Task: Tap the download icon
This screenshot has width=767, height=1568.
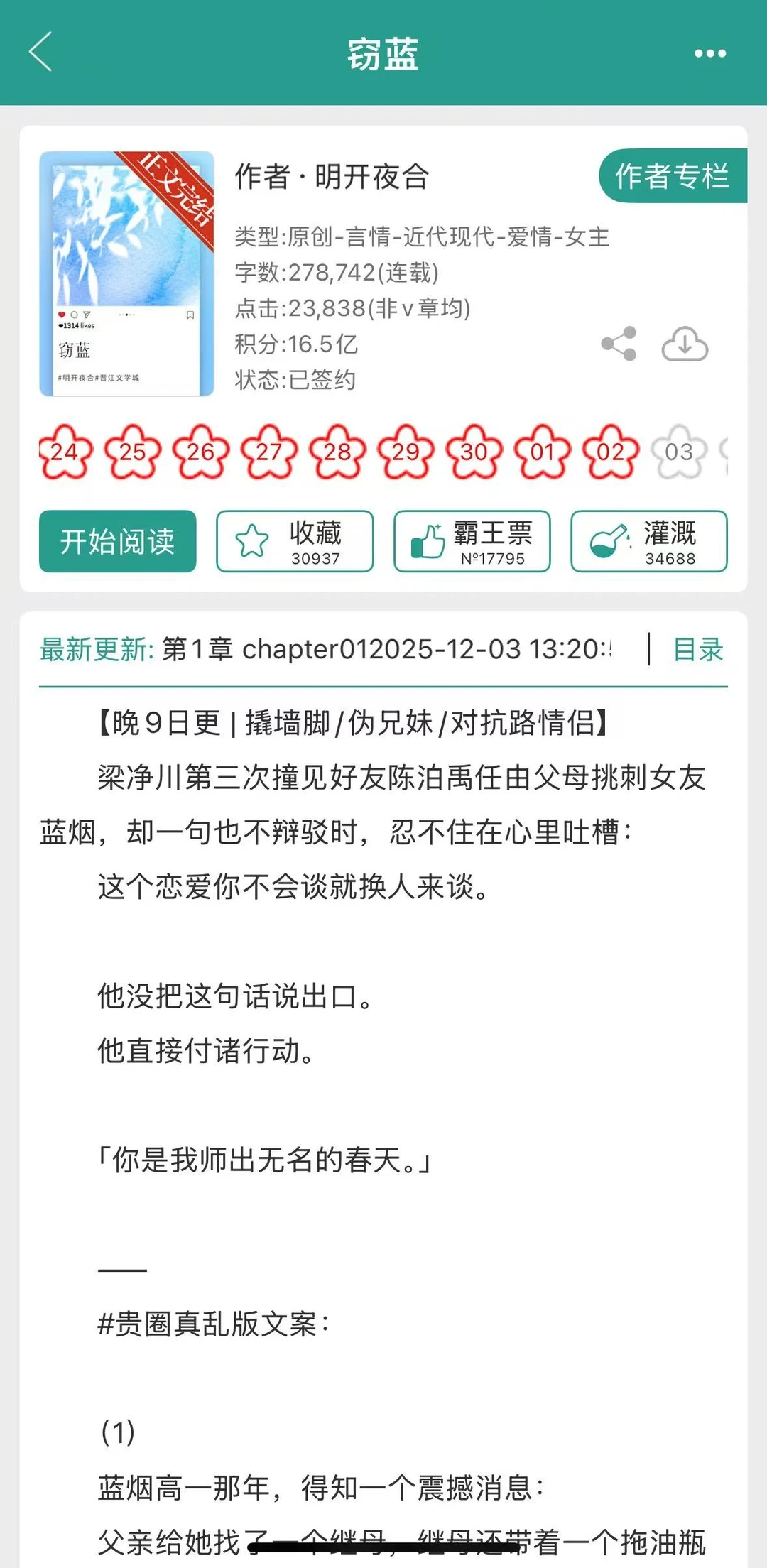Action: [682, 344]
